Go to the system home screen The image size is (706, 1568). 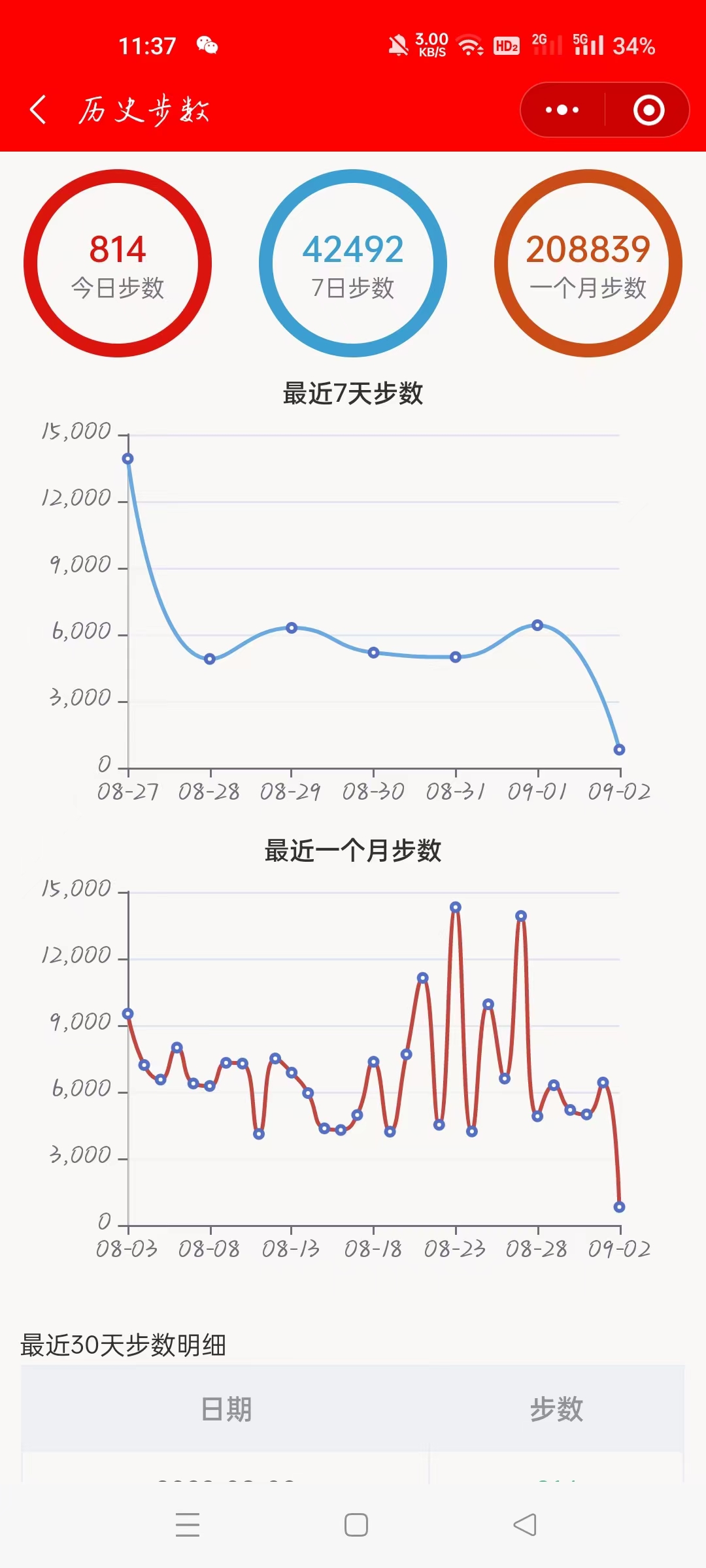[x=356, y=1525]
